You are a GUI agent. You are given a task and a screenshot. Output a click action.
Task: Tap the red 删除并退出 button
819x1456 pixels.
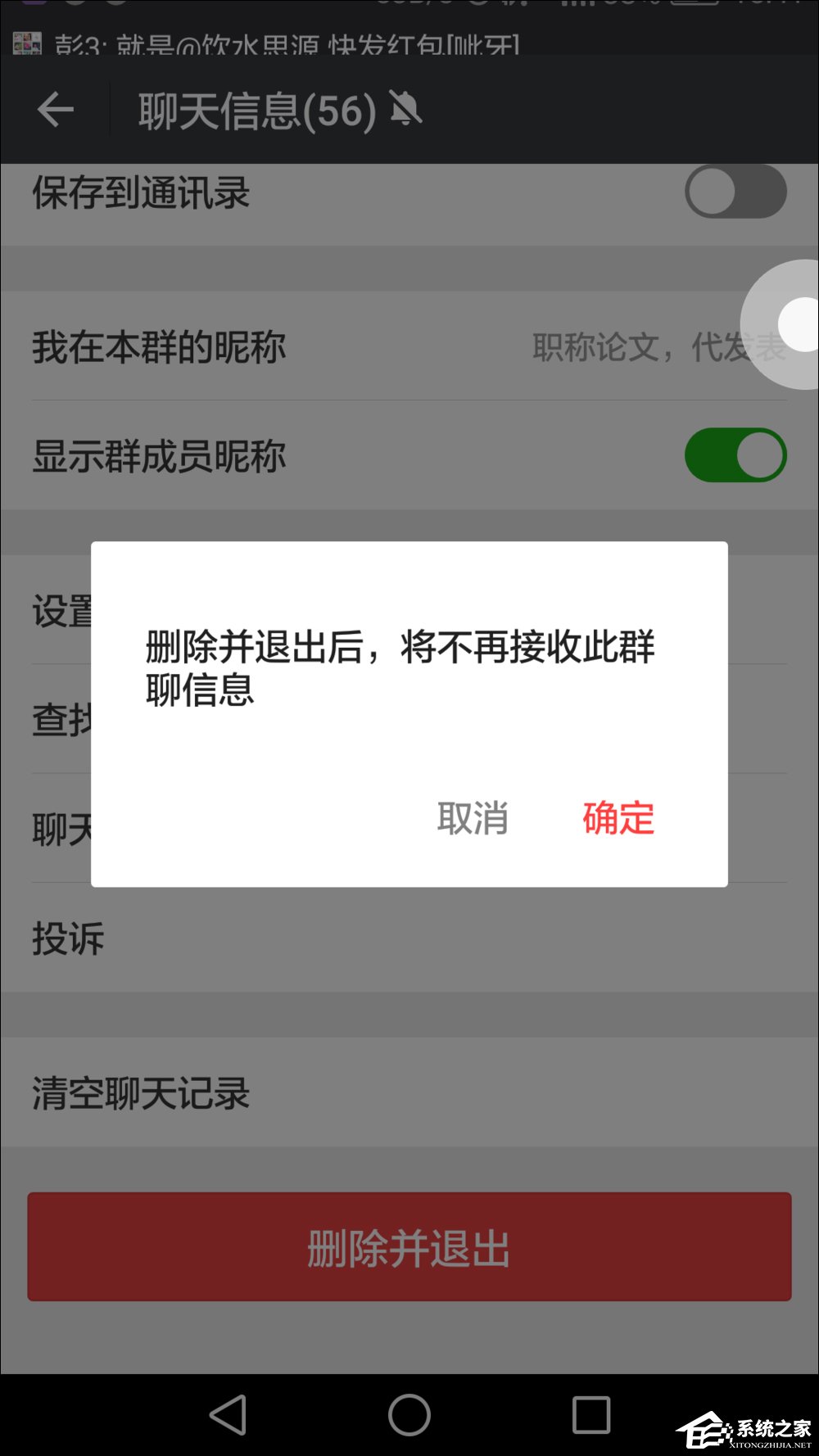click(x=409, y=1246)
